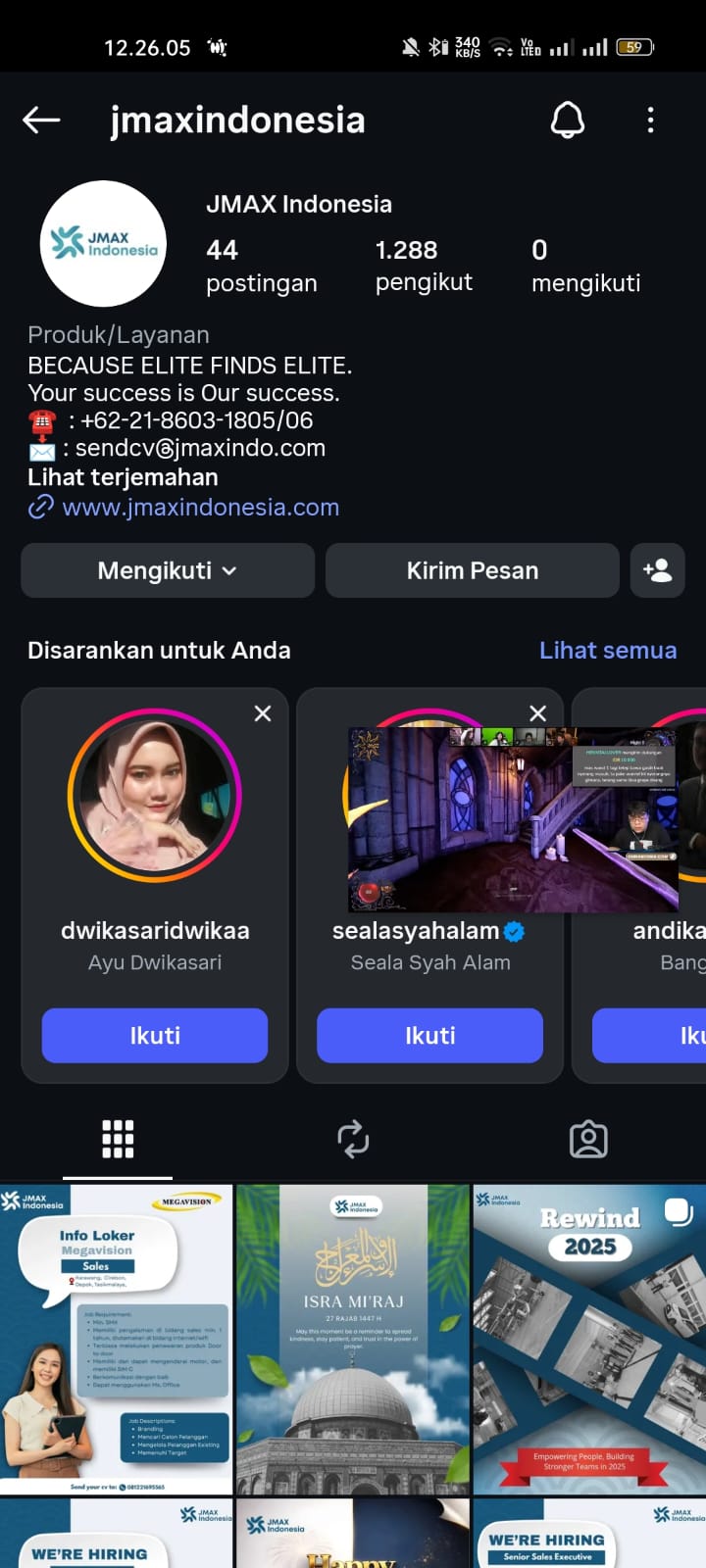
Task: Tap the add-person suggestions button
Action: coord(657,570)
